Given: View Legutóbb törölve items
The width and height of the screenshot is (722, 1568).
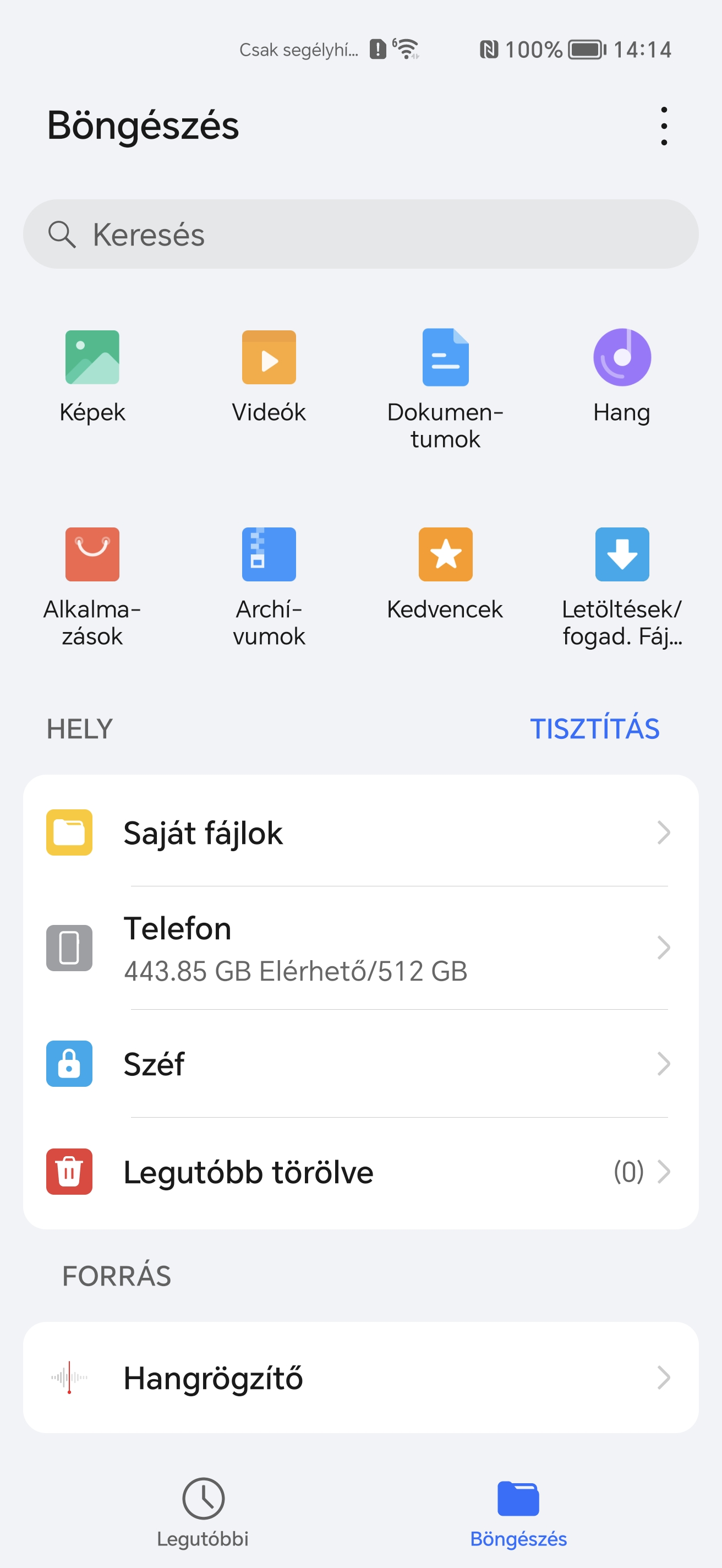Looking at the screenshot, I should click(360, 1172).
